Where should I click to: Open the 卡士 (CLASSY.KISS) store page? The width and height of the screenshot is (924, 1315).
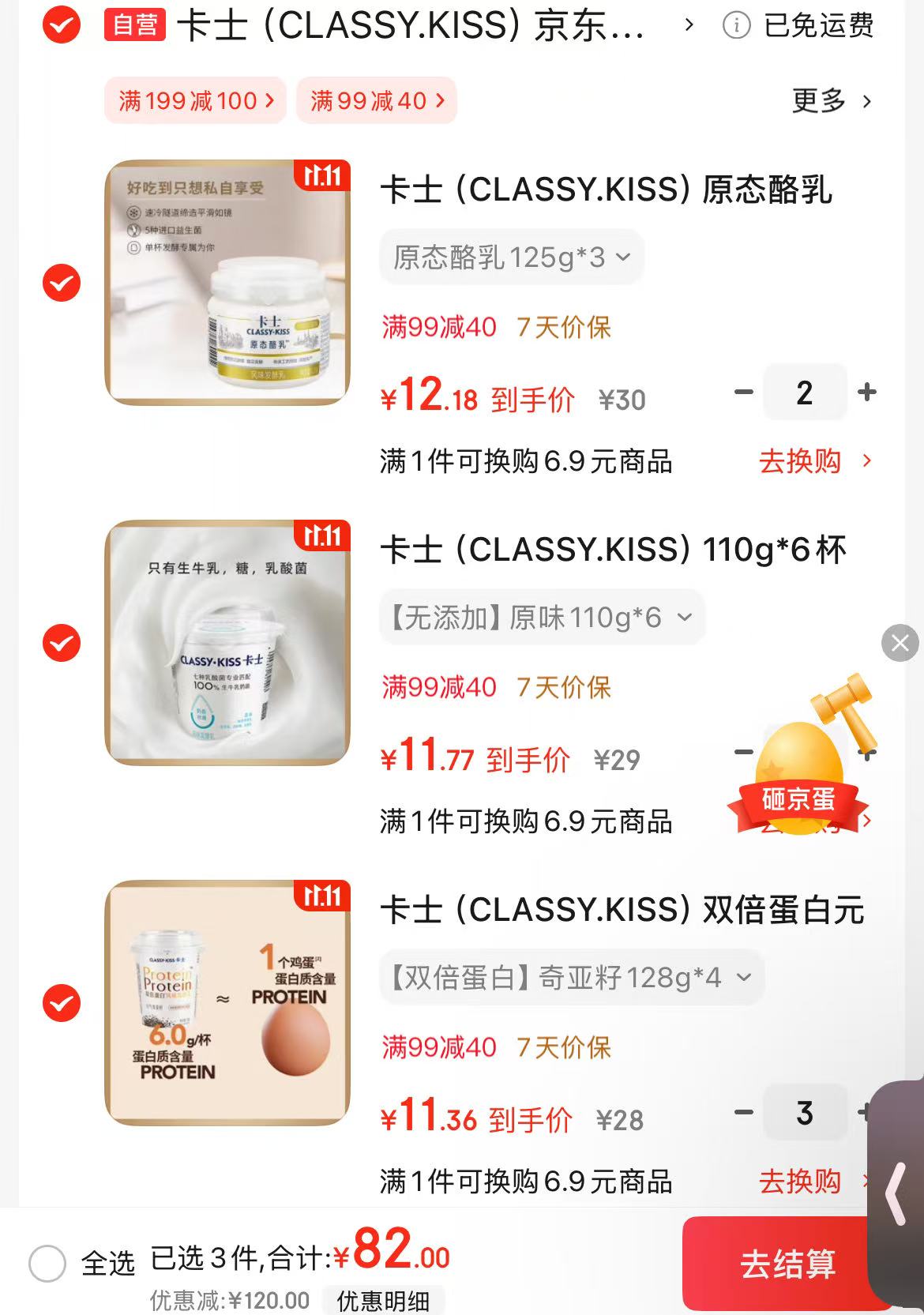coord(411,26)
